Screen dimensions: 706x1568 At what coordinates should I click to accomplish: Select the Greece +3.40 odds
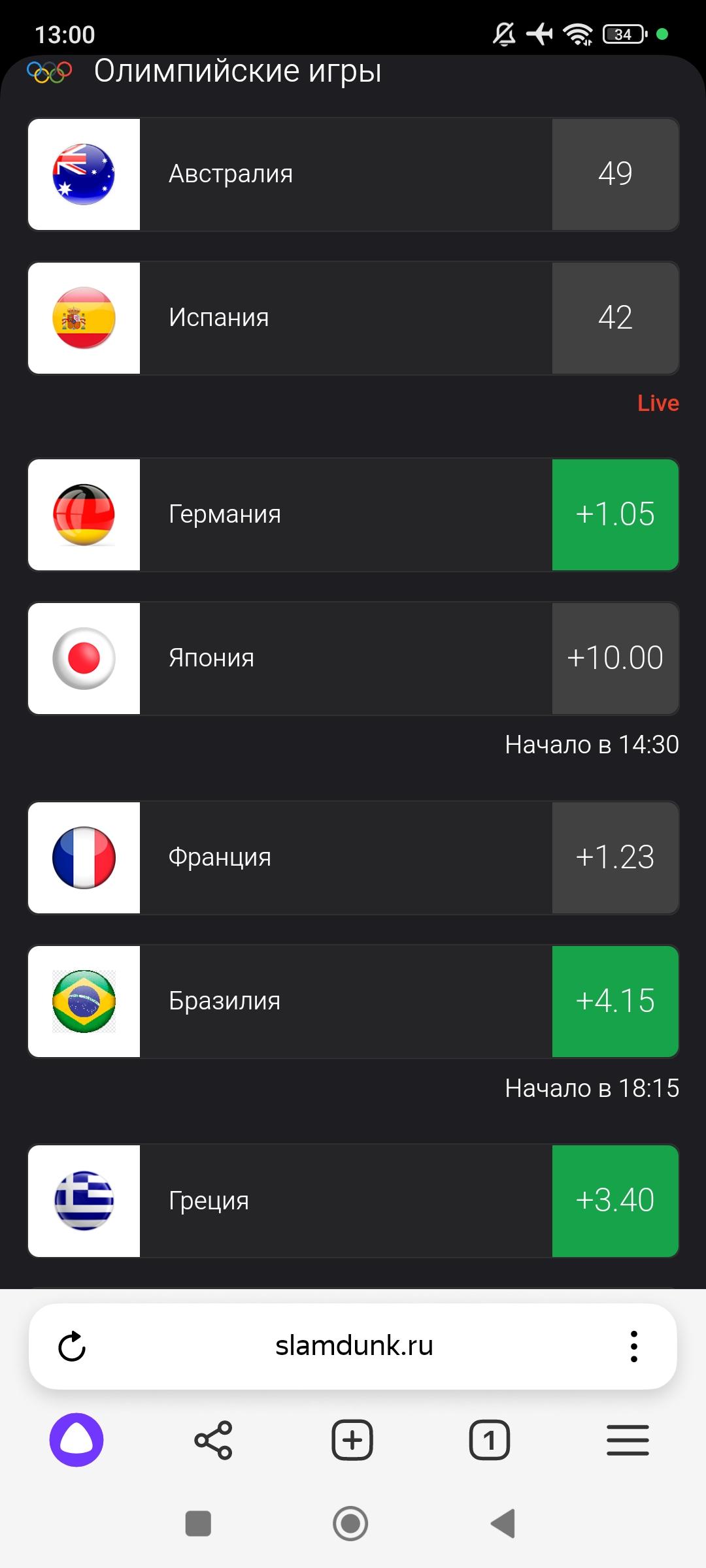[615, 1200]
